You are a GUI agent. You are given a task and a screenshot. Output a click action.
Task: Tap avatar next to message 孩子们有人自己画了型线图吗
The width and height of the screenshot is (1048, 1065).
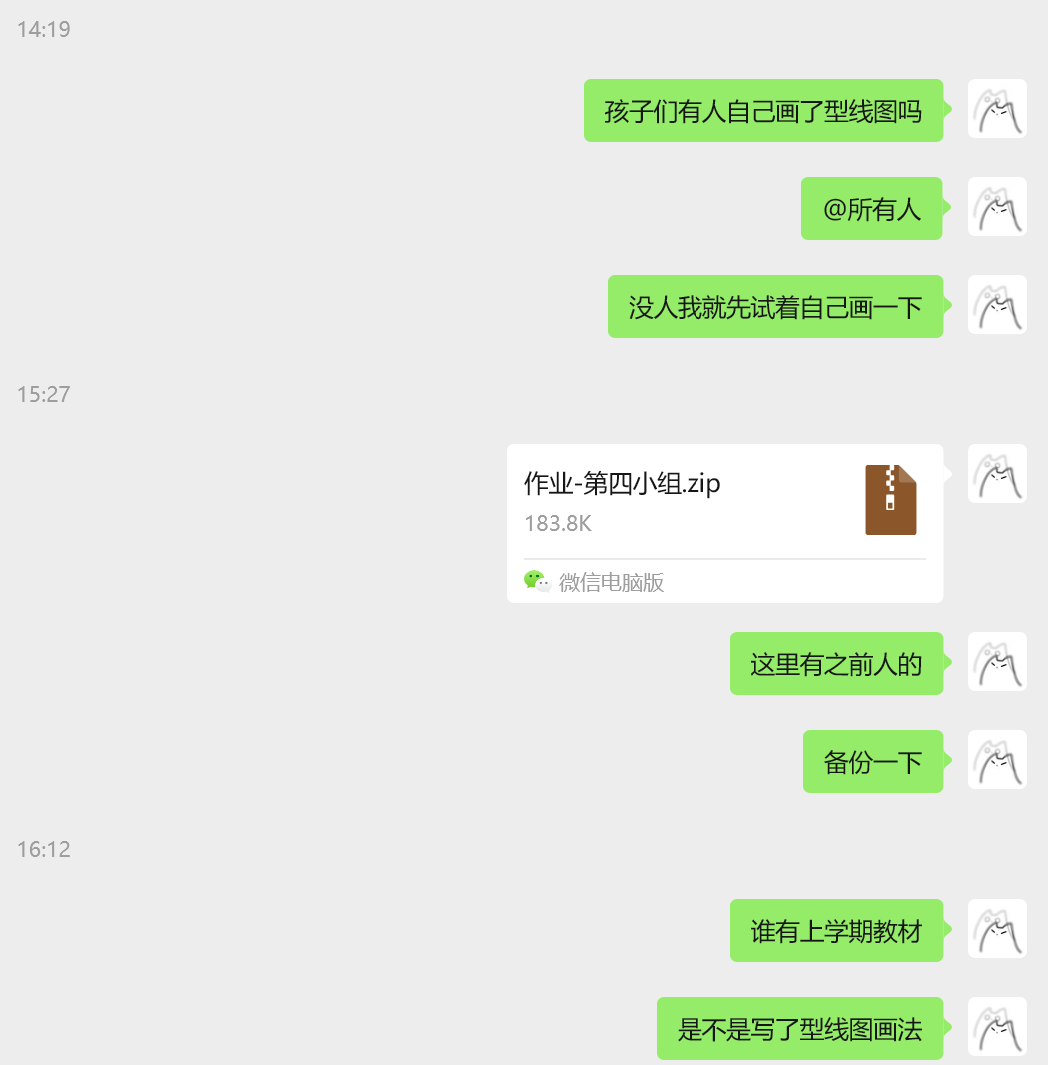(997, 109)
